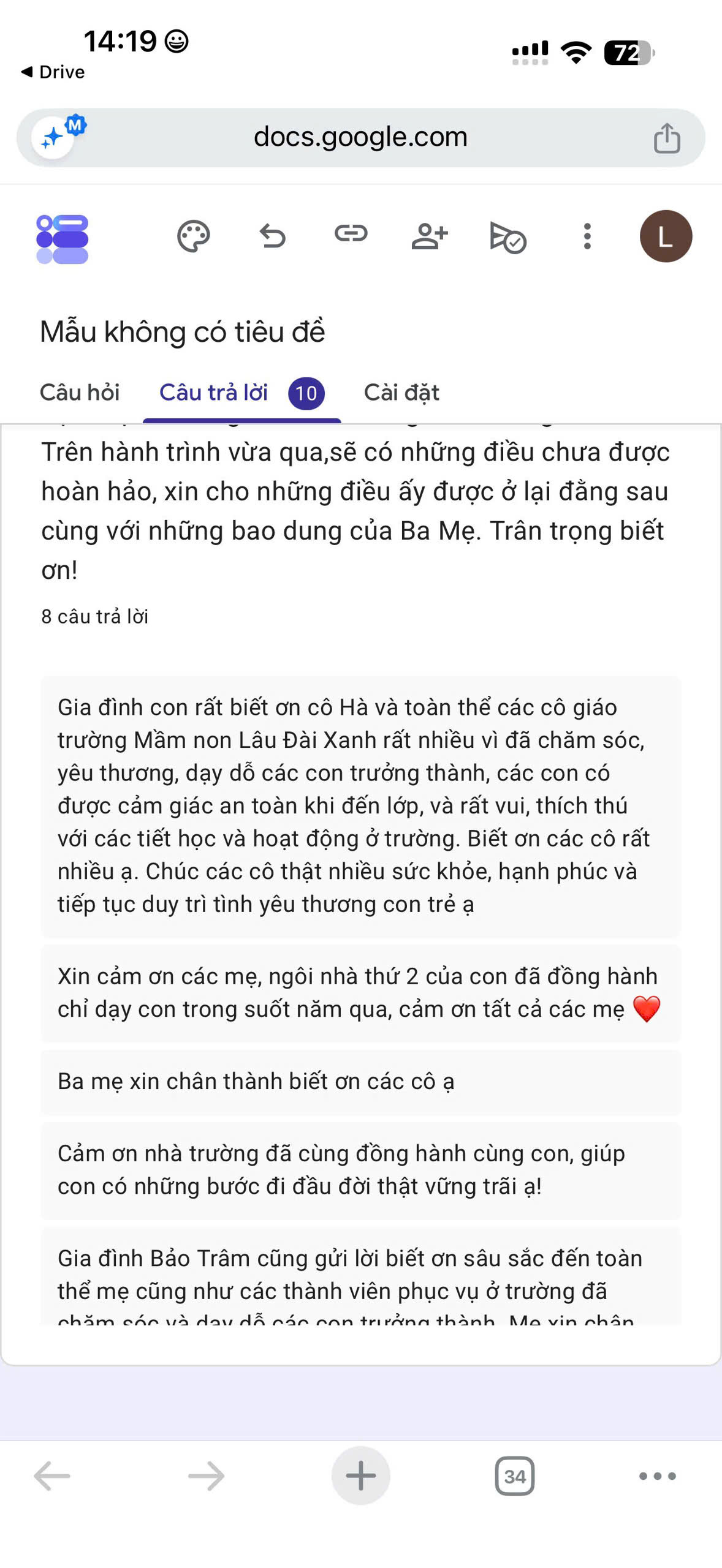Undo the last change
Screen dimensions: 722x1568
[x=272, y=236]
